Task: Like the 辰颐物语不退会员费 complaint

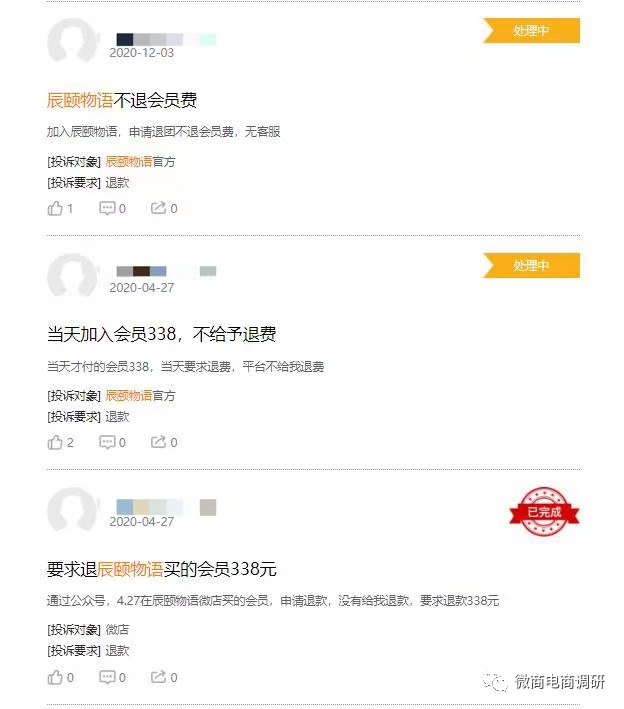Action: point(56,208)
